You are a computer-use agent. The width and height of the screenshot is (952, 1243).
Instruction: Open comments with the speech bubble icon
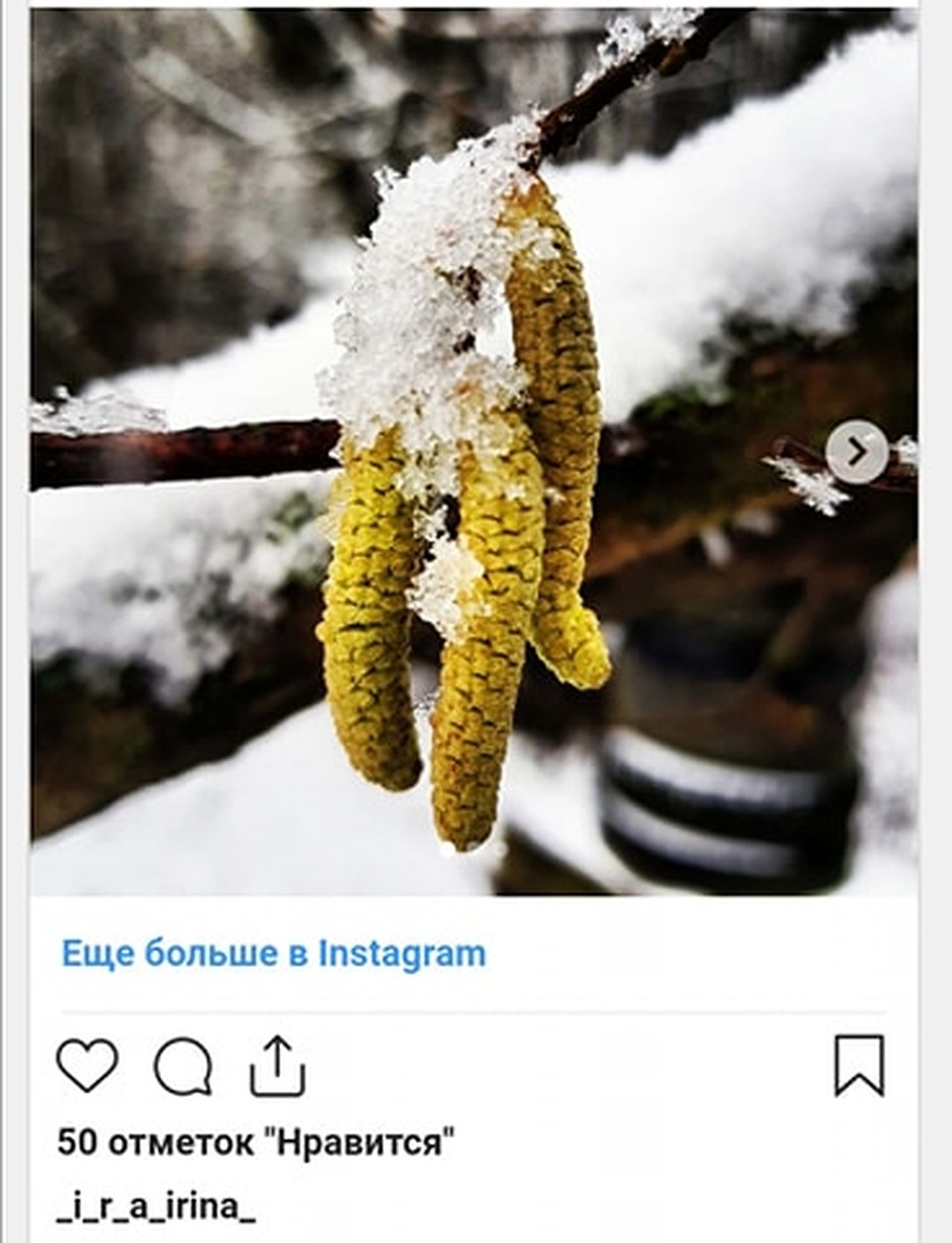point(183,1067)
